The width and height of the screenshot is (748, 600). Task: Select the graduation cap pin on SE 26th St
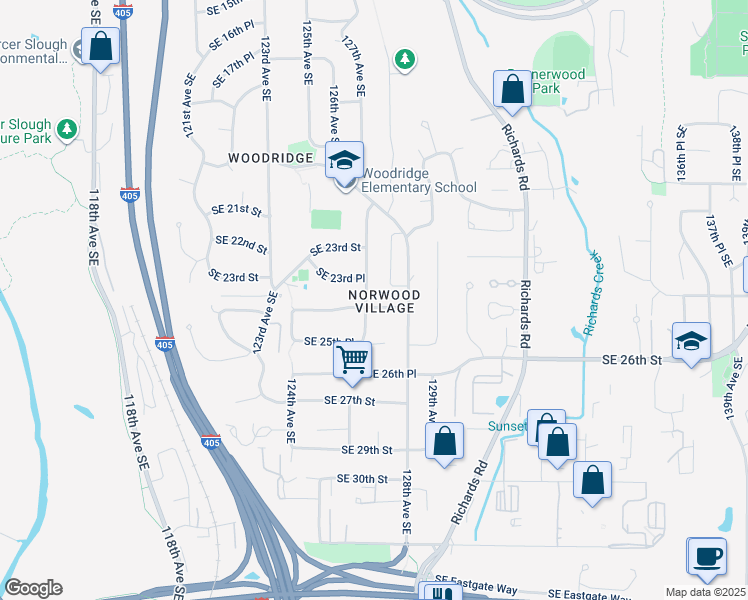pyautogui.click(x=692, y=341)
